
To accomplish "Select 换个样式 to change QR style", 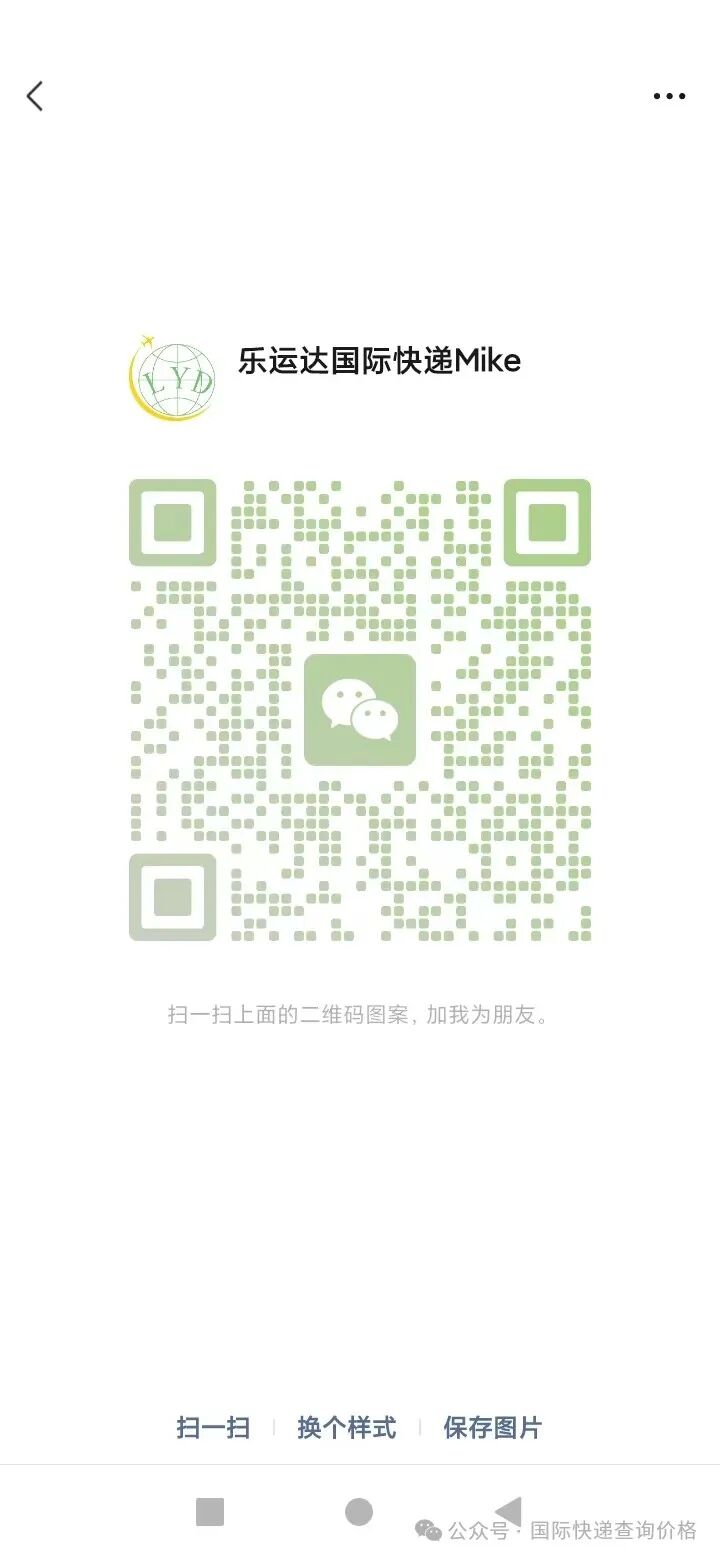I will 346,1427.
